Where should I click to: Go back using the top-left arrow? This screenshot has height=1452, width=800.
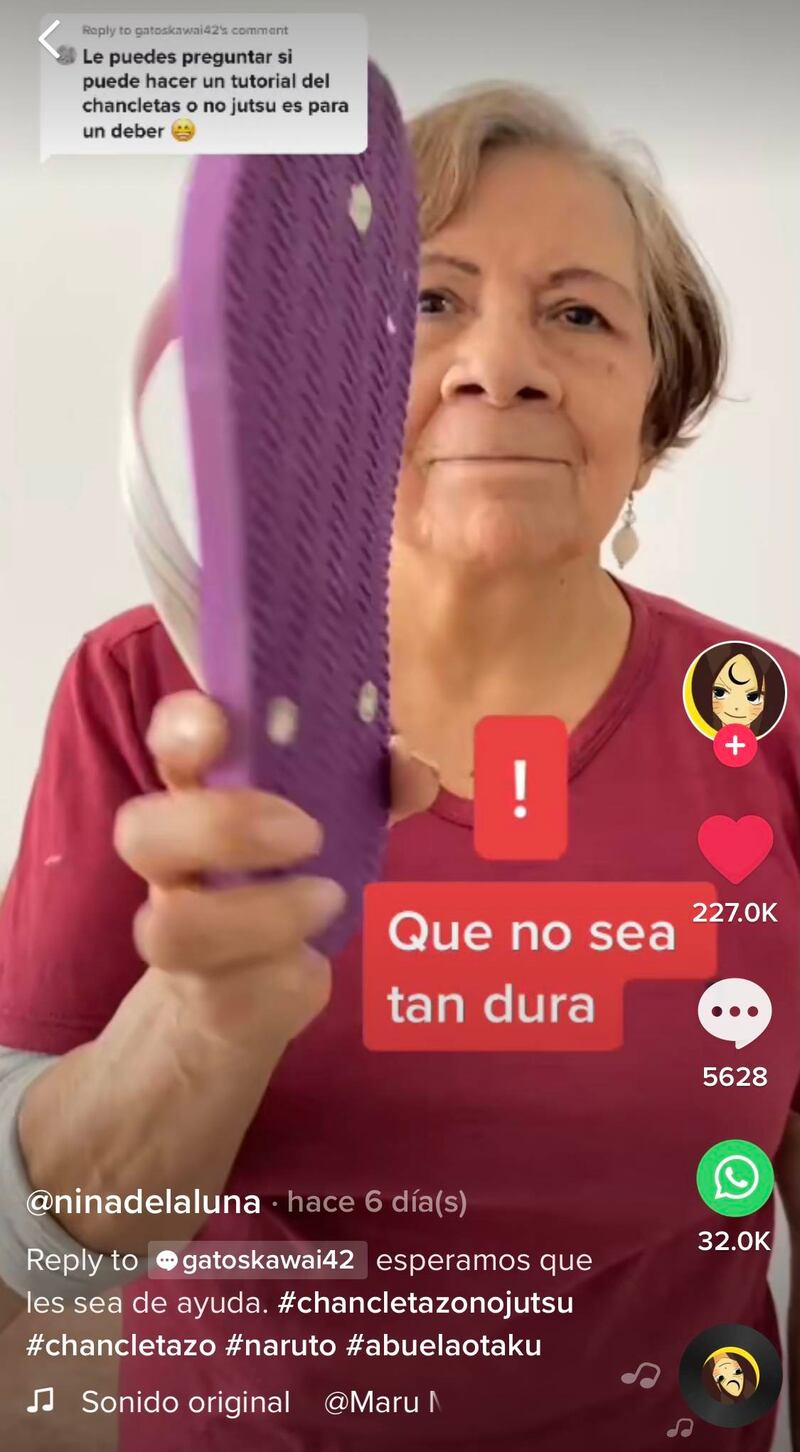pyautogui.click(x=49, y=40)
